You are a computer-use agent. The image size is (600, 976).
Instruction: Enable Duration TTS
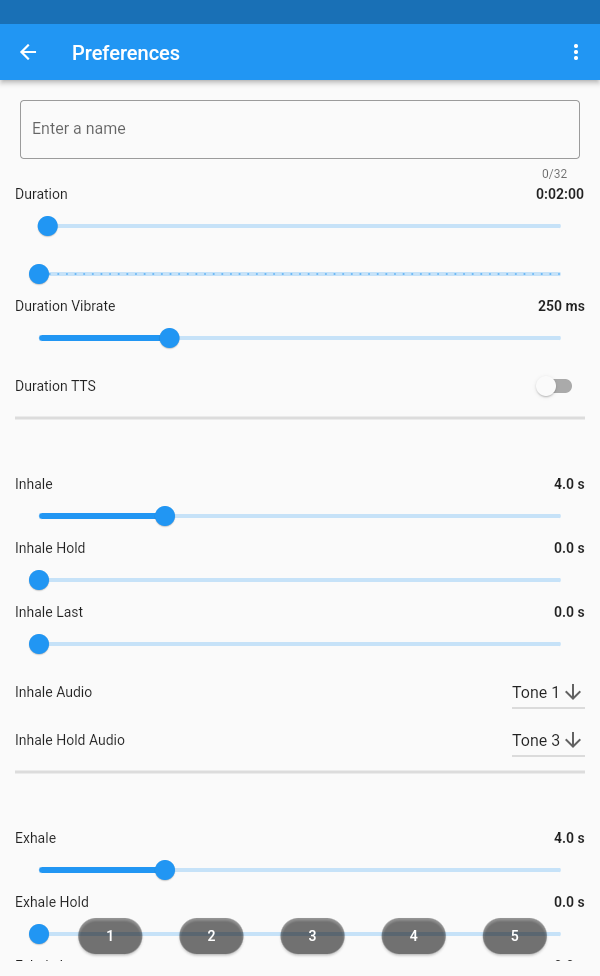coord(553,386)
